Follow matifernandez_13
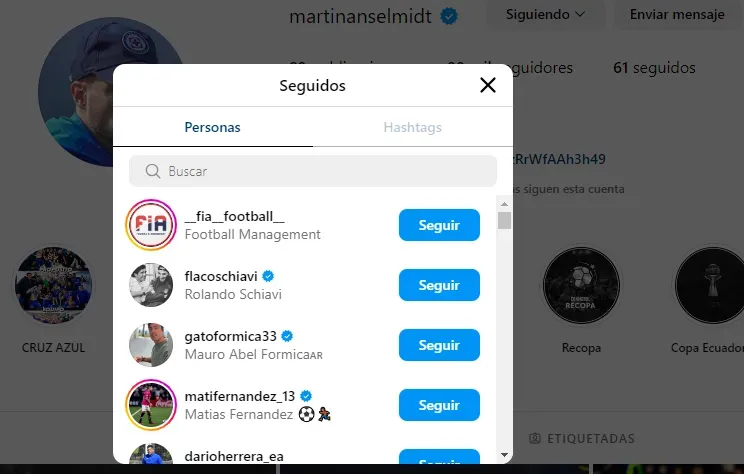 point(439,405)
